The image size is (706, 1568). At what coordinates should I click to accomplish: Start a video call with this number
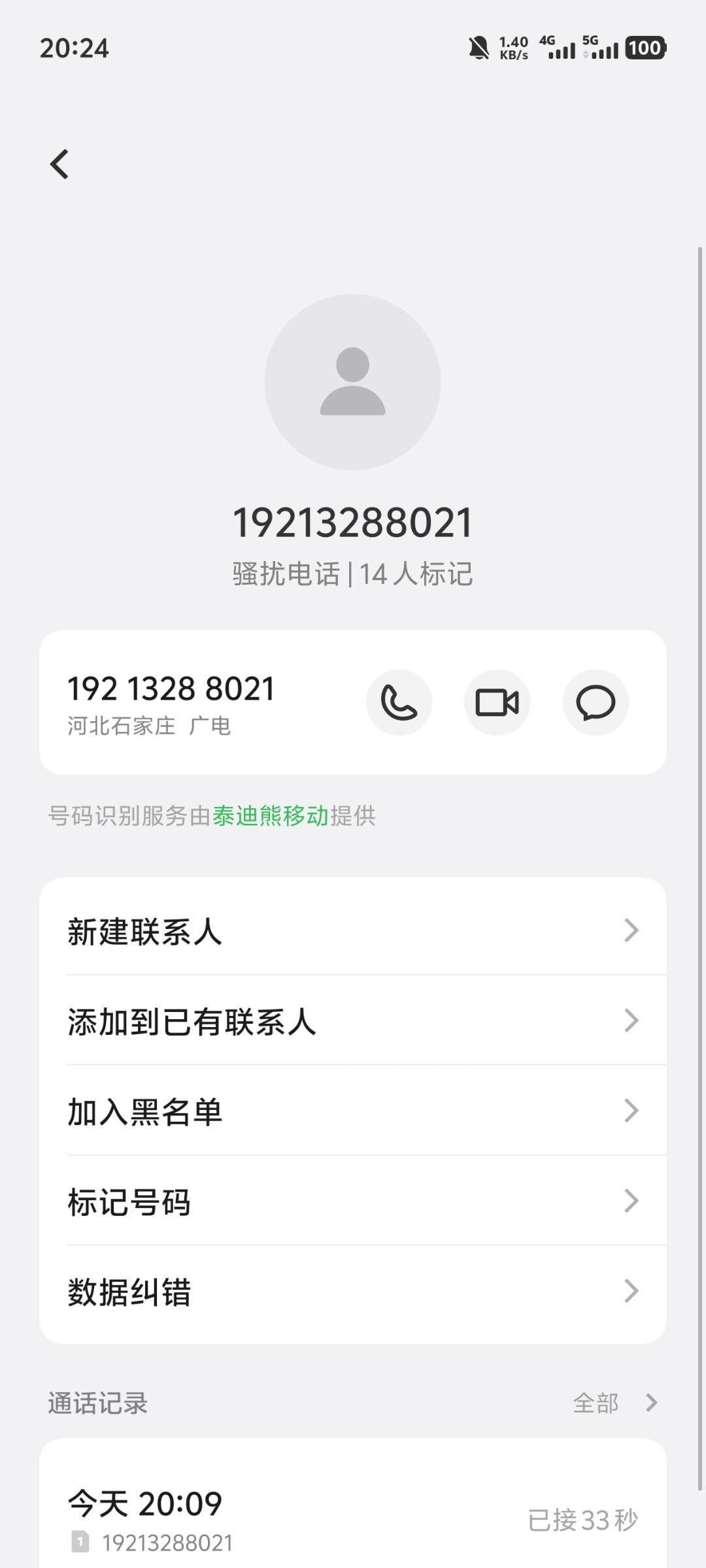[x=497, y=702]
